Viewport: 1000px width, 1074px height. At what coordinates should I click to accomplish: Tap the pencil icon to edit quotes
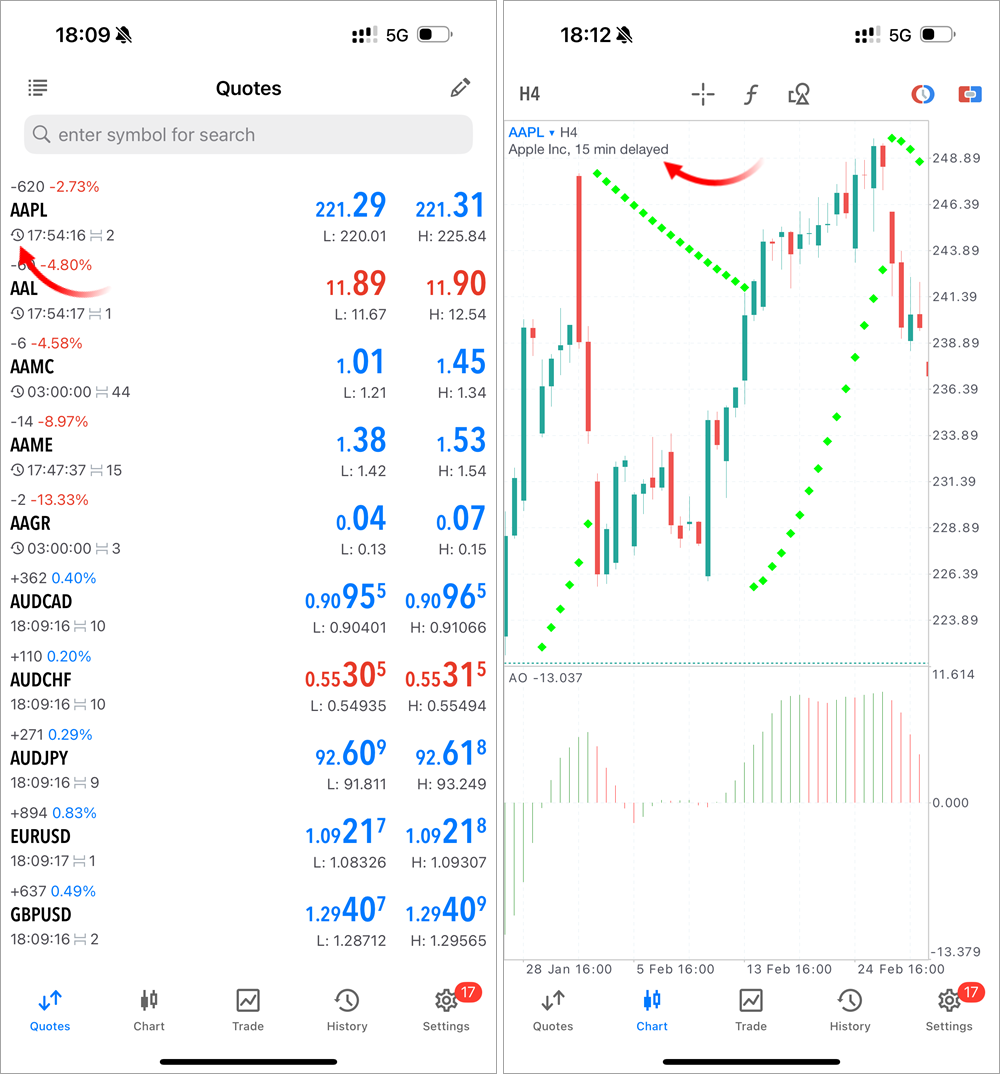[460, 88]
